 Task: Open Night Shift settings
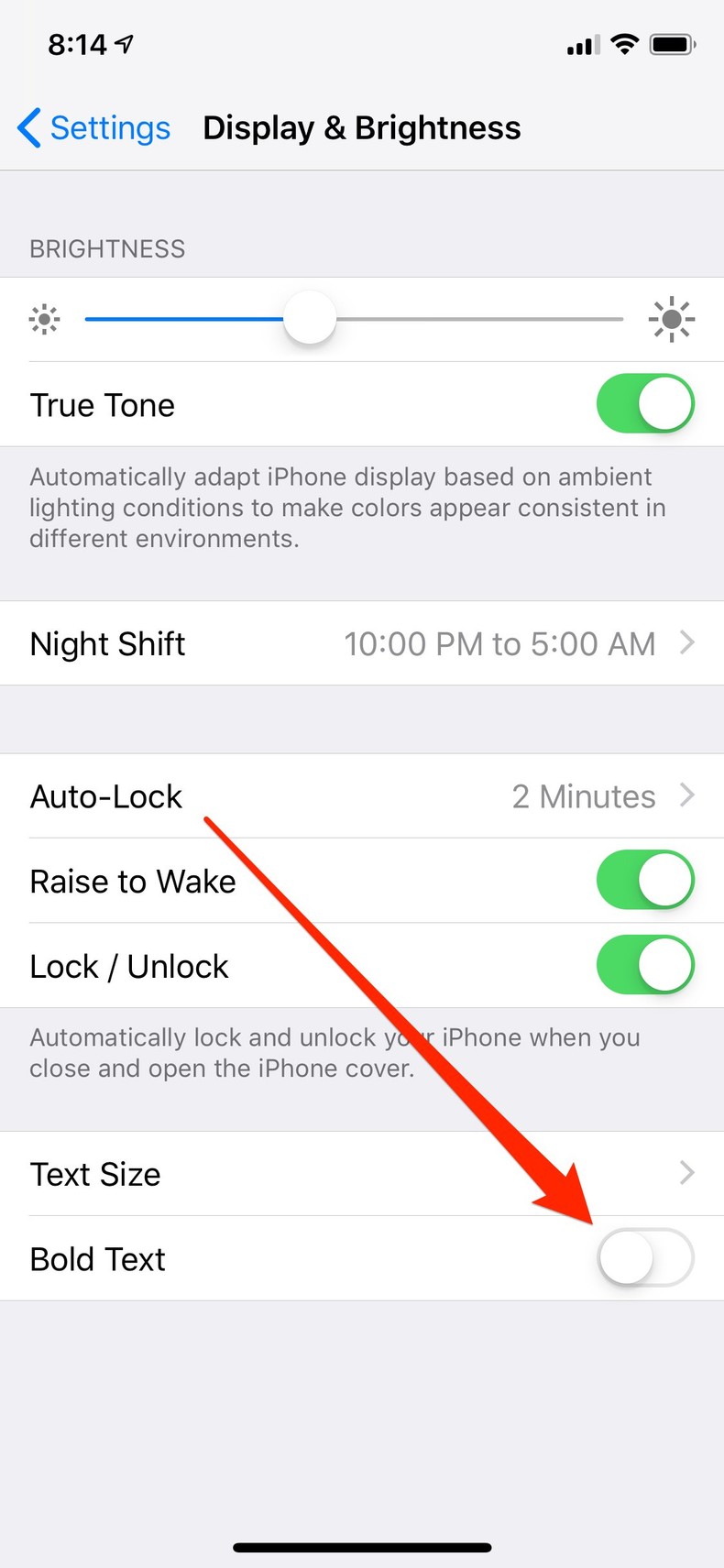pos(362,643)
